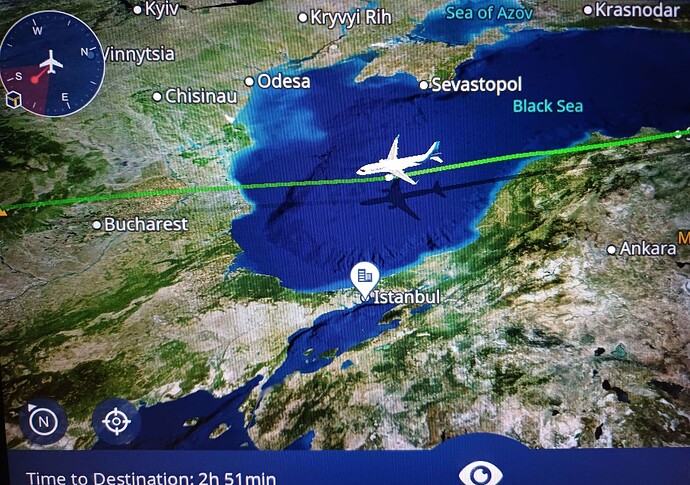Image resolution: width=690 pixels, height=485 pixels.
Task: Reset the map orientation to north
Action: (x=42, y=420)
